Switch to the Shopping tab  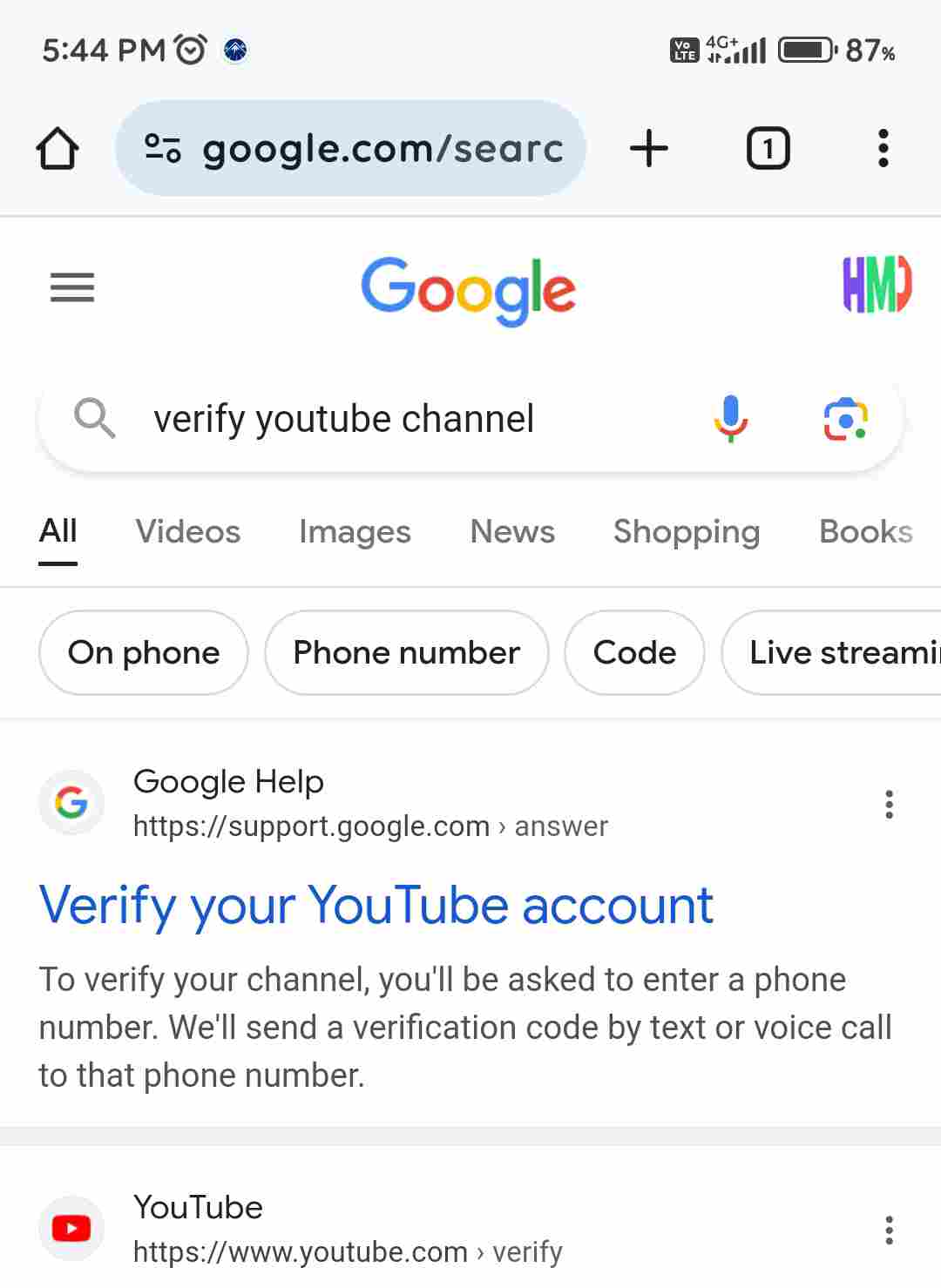[687, 531]
